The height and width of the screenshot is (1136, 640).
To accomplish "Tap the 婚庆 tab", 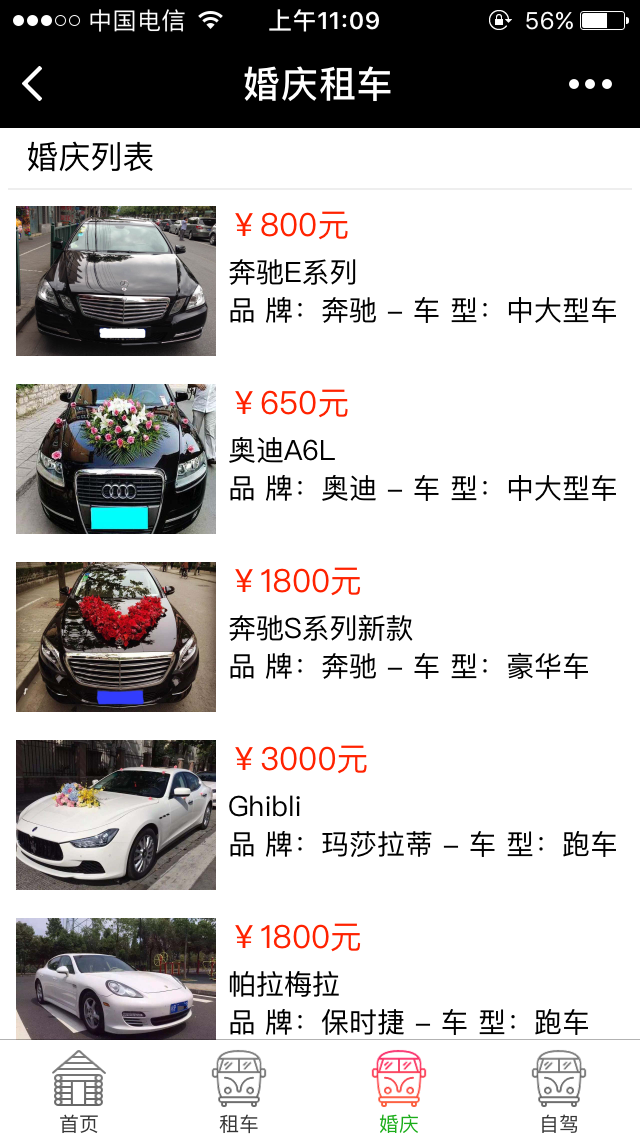I will click(399, 1090).
